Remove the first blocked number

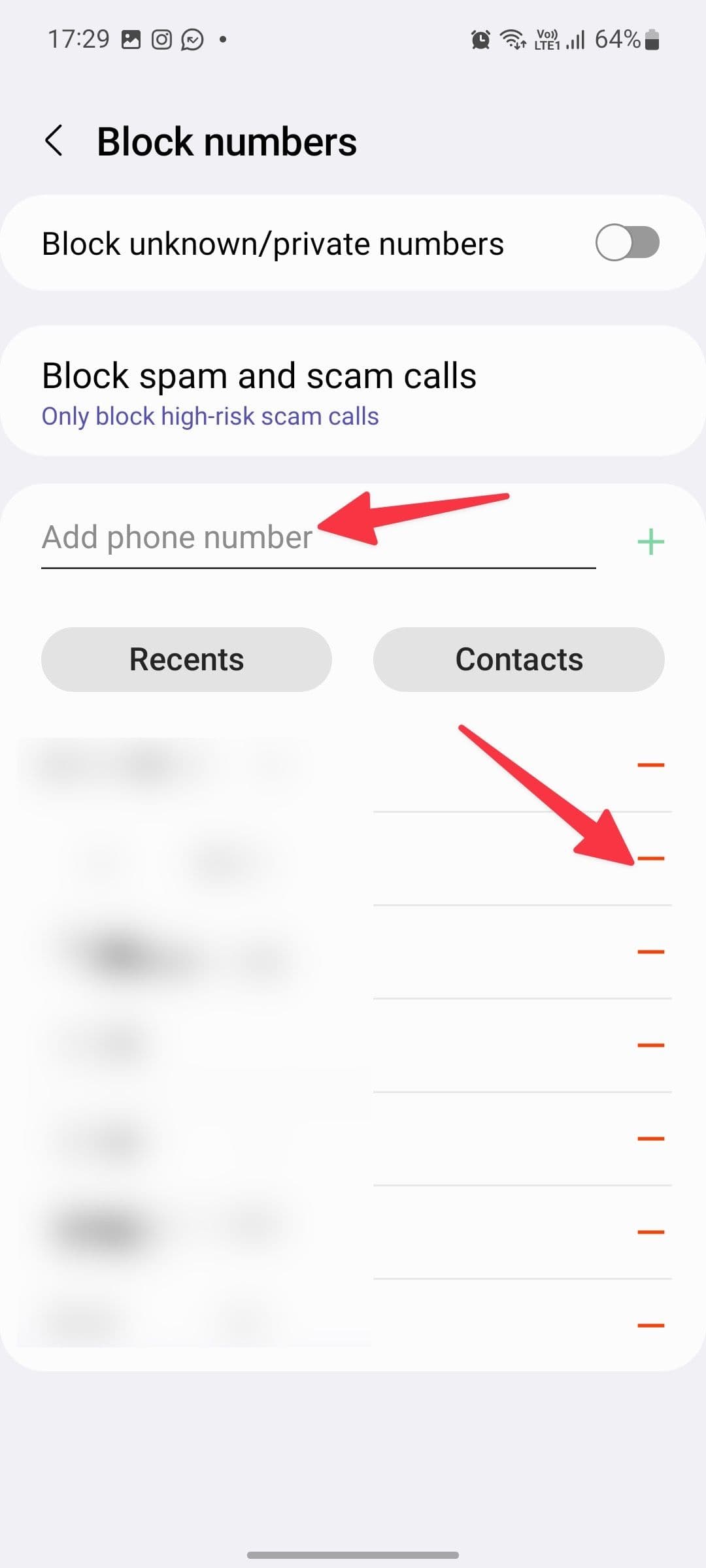tap(650, 765)
